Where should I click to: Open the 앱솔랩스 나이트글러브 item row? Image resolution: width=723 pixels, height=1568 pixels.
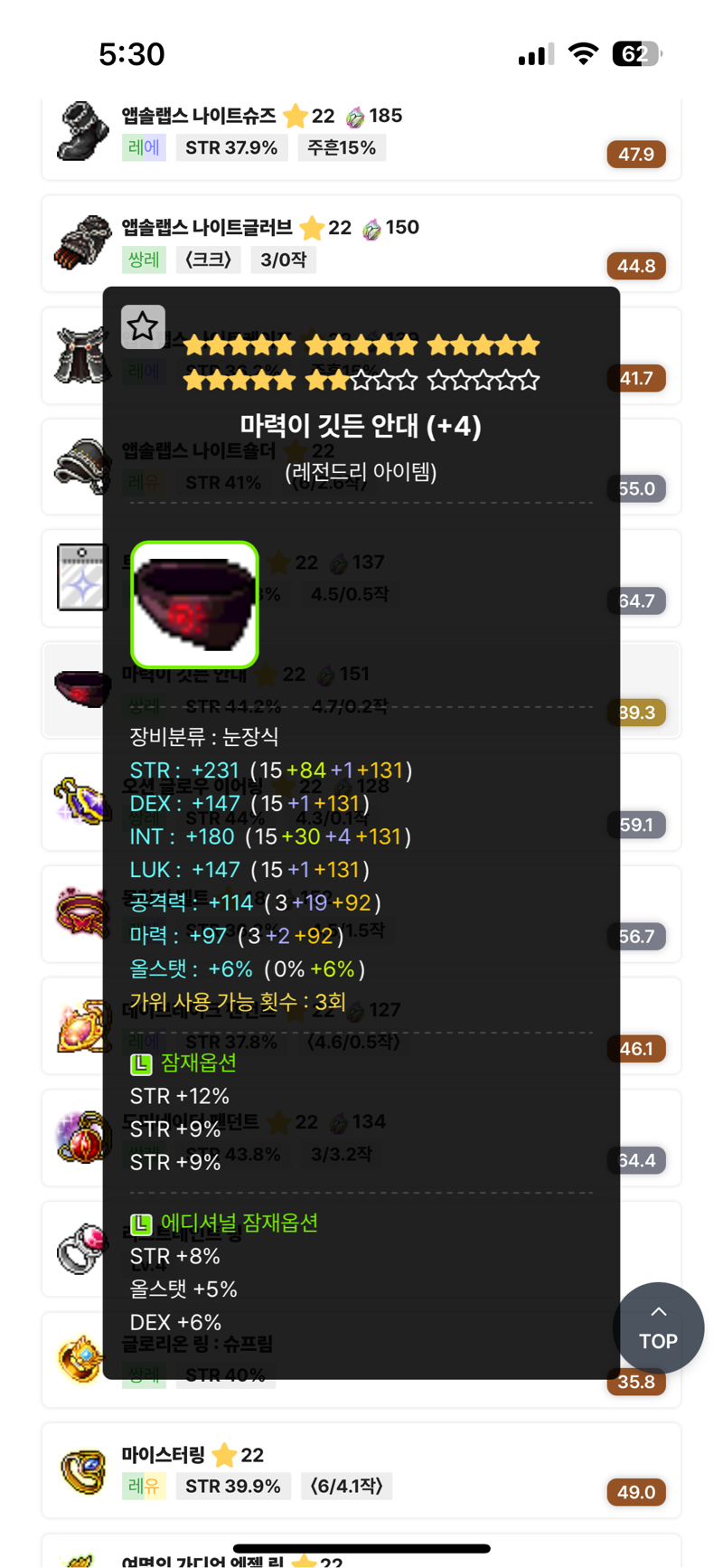[x=361, y=243]
